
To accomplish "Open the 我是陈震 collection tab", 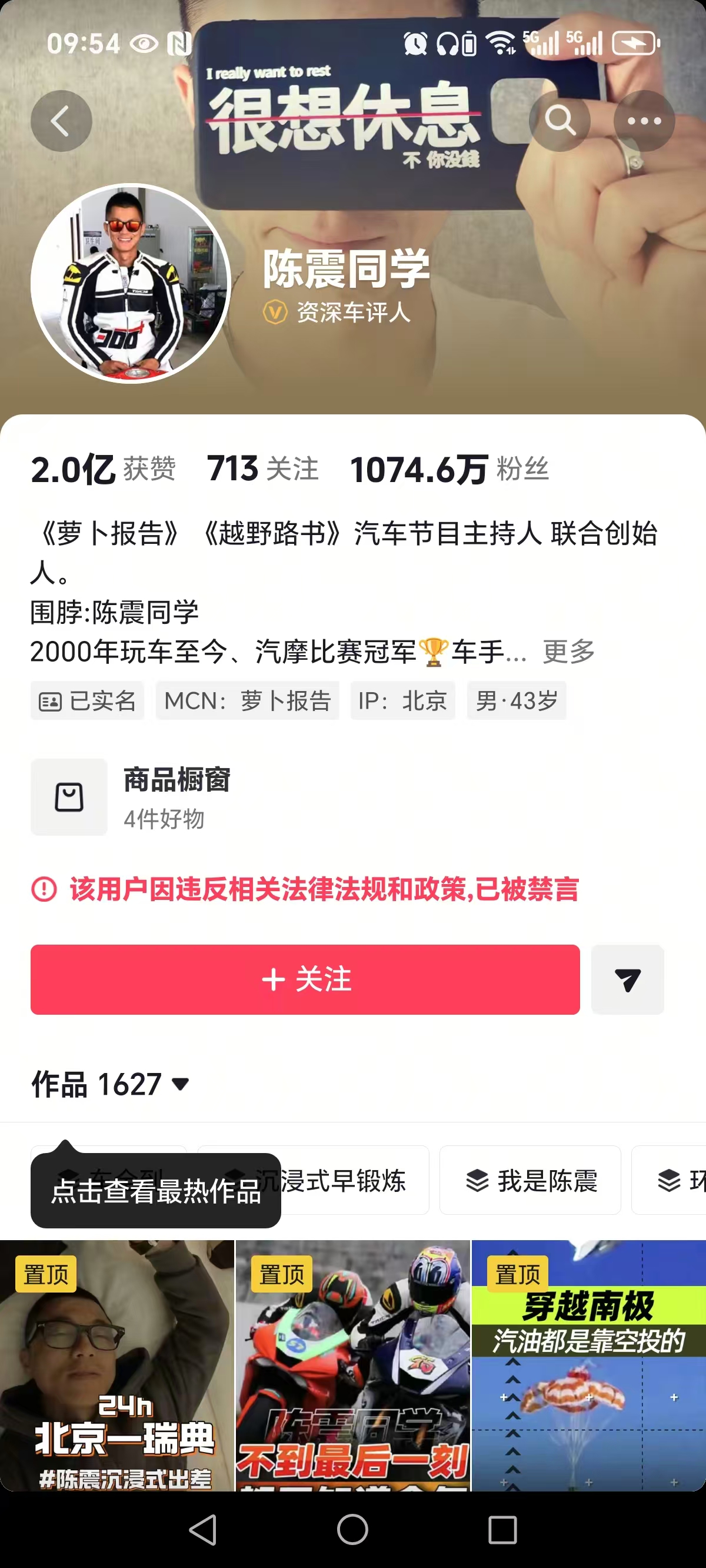I will (x=529, y=1181).
